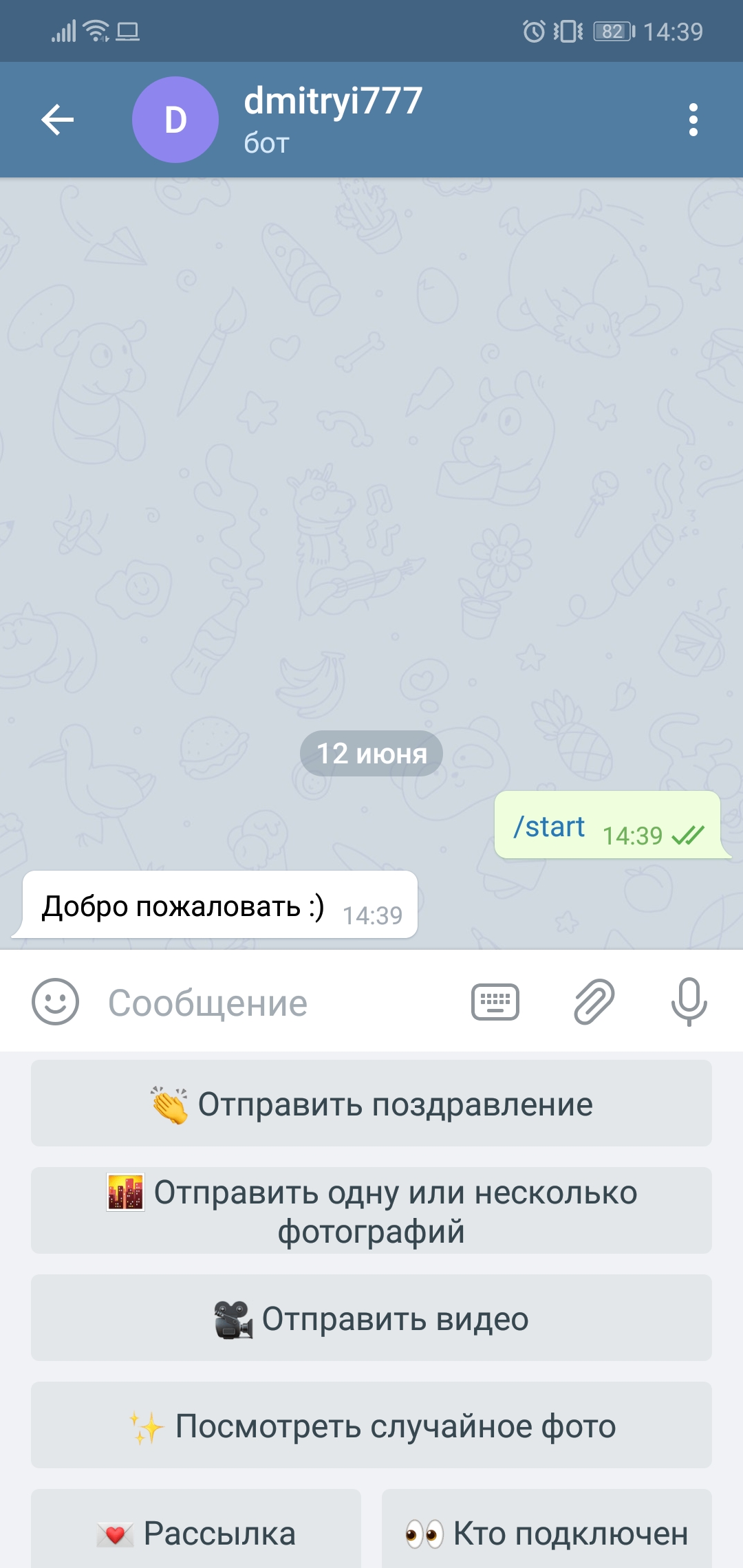Attach a file with paperclip icon
The height and width of the screenshot is (1568, 743).
594,1002
